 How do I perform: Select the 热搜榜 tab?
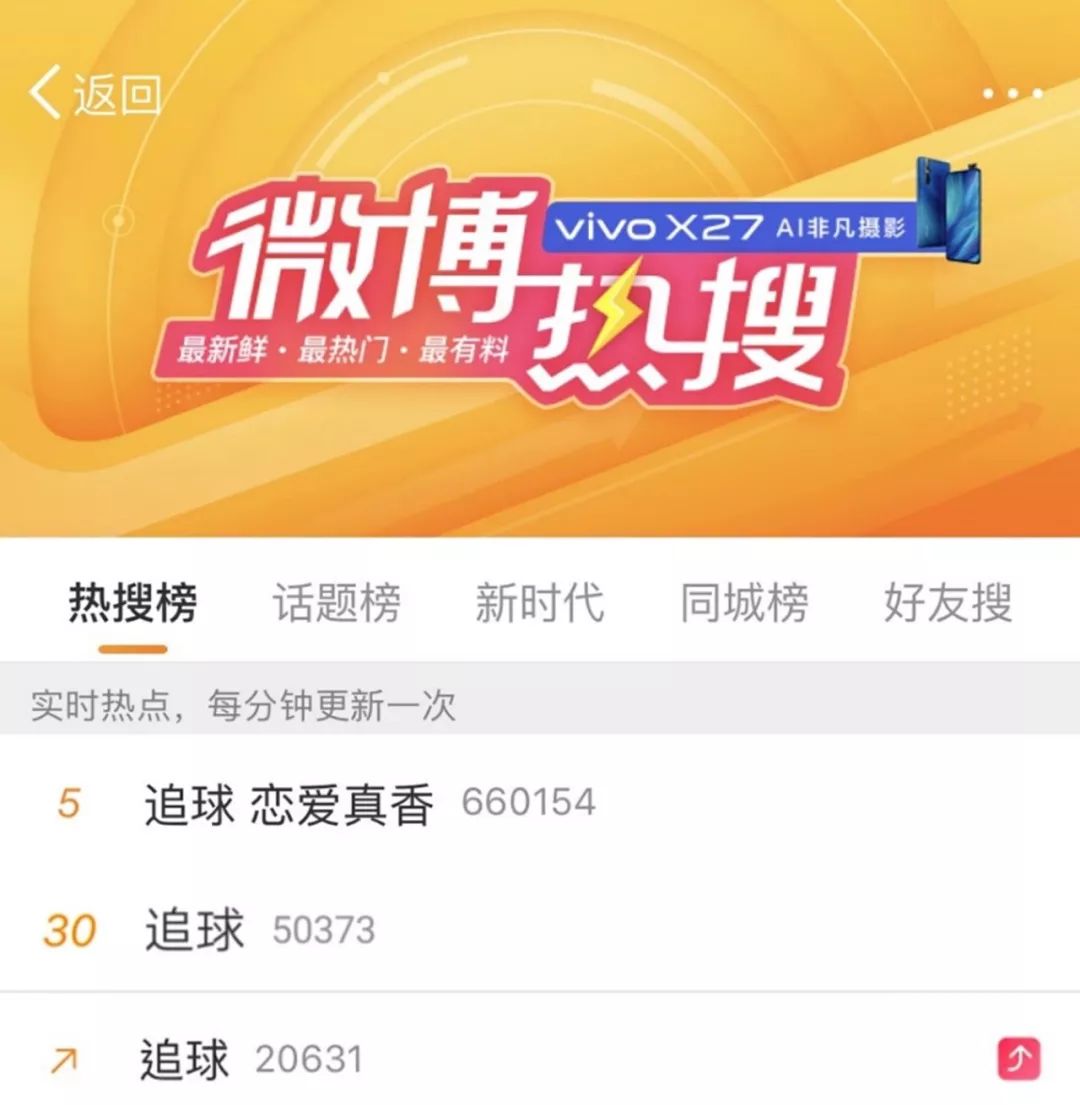(133, 604)
